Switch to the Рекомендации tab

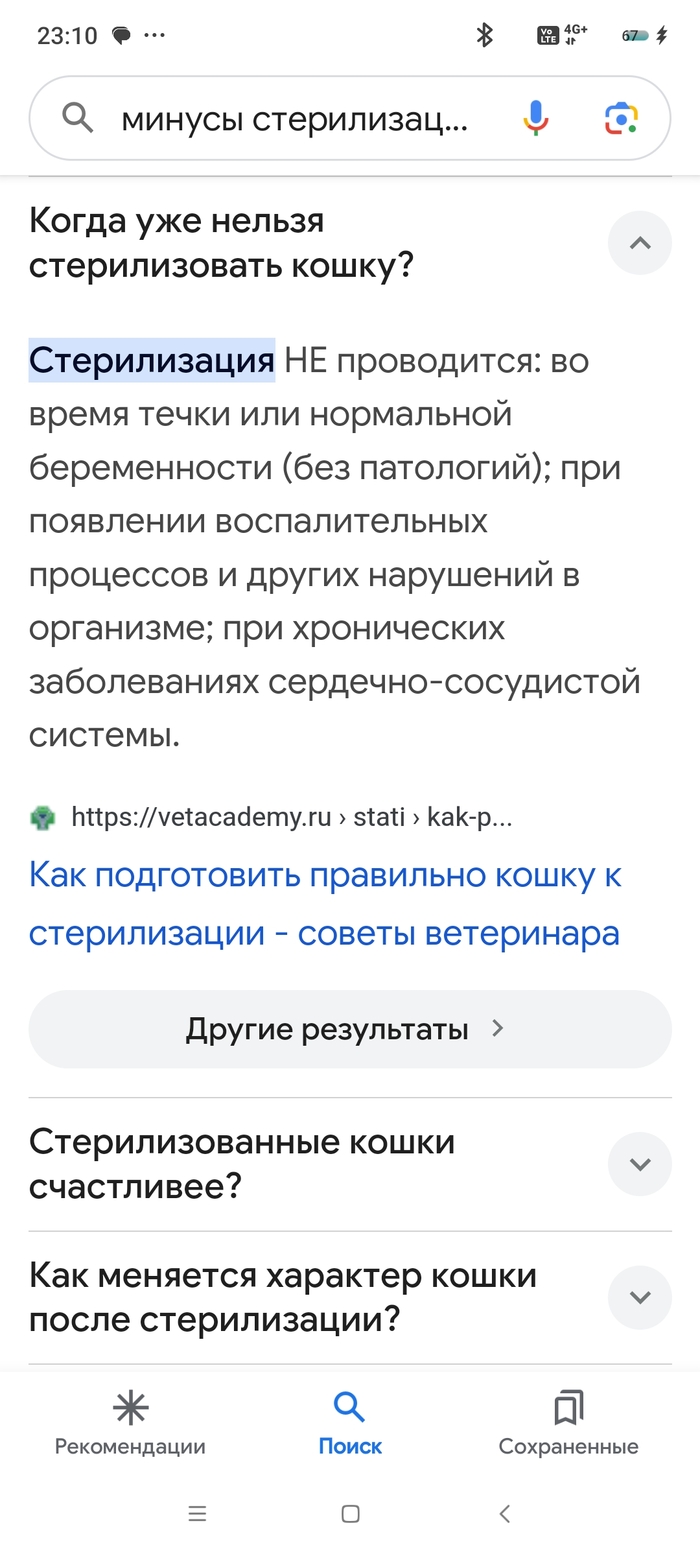click(x=130, y=1425)
